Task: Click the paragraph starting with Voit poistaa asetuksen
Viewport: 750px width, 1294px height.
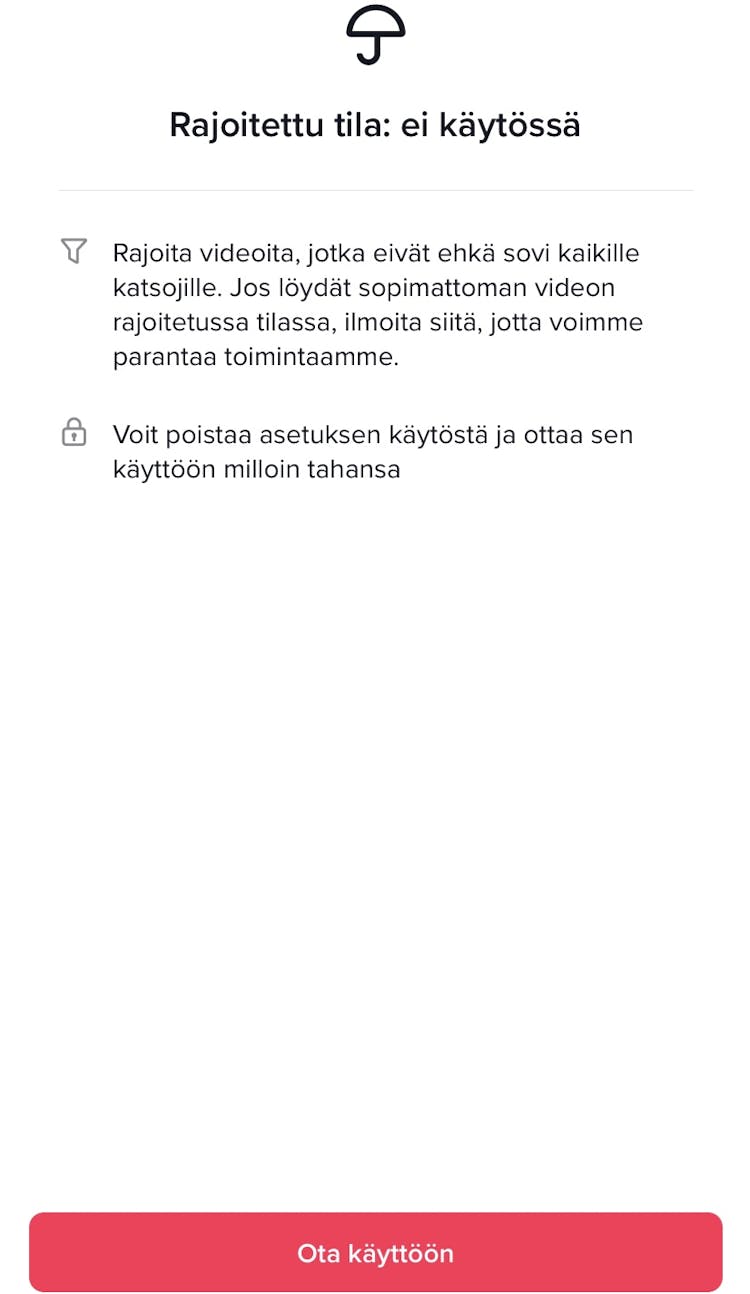Action: (x=373, y=450)
